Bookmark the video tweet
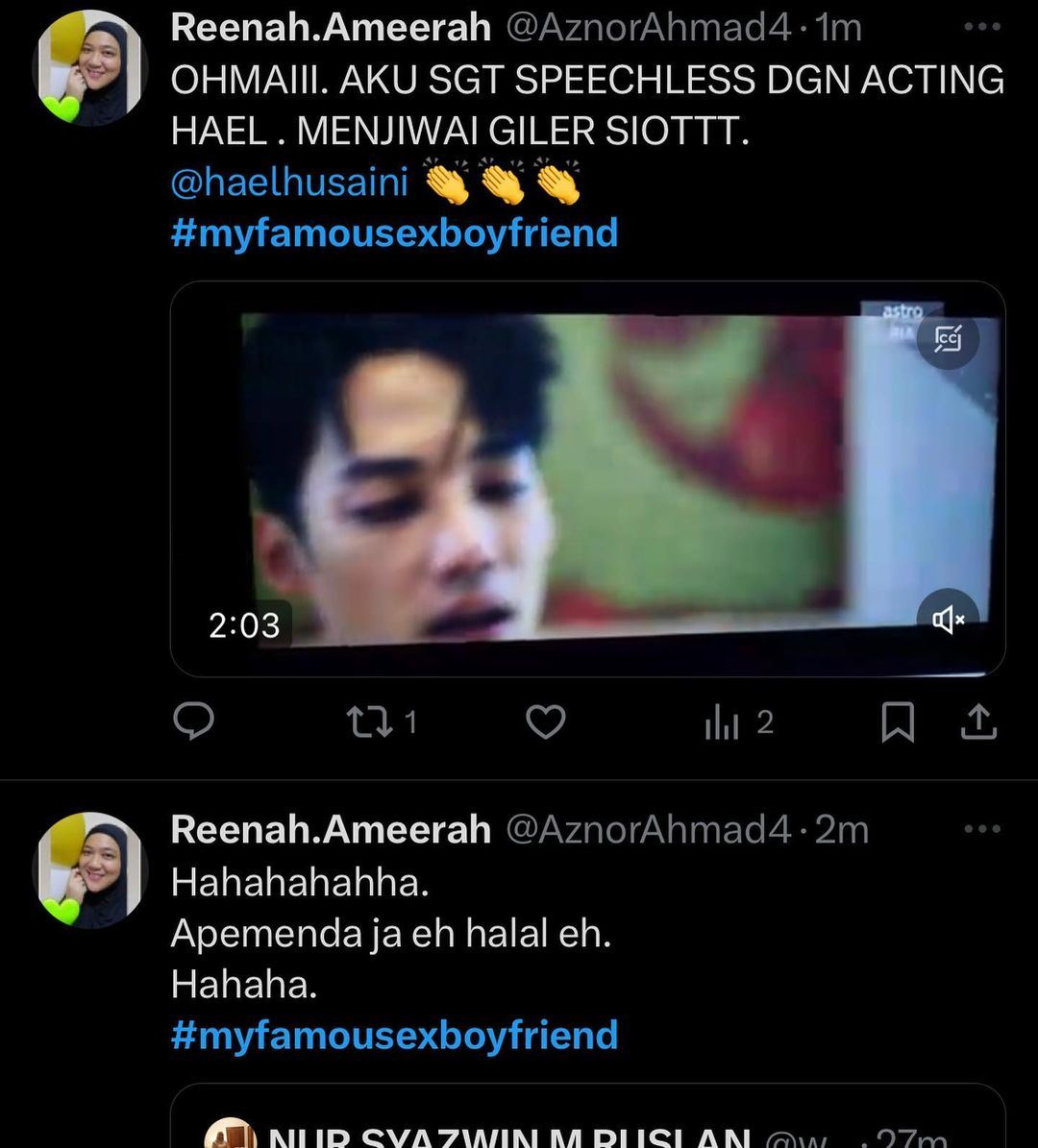Viewport: 1038px width, 1148px height. 898,721
